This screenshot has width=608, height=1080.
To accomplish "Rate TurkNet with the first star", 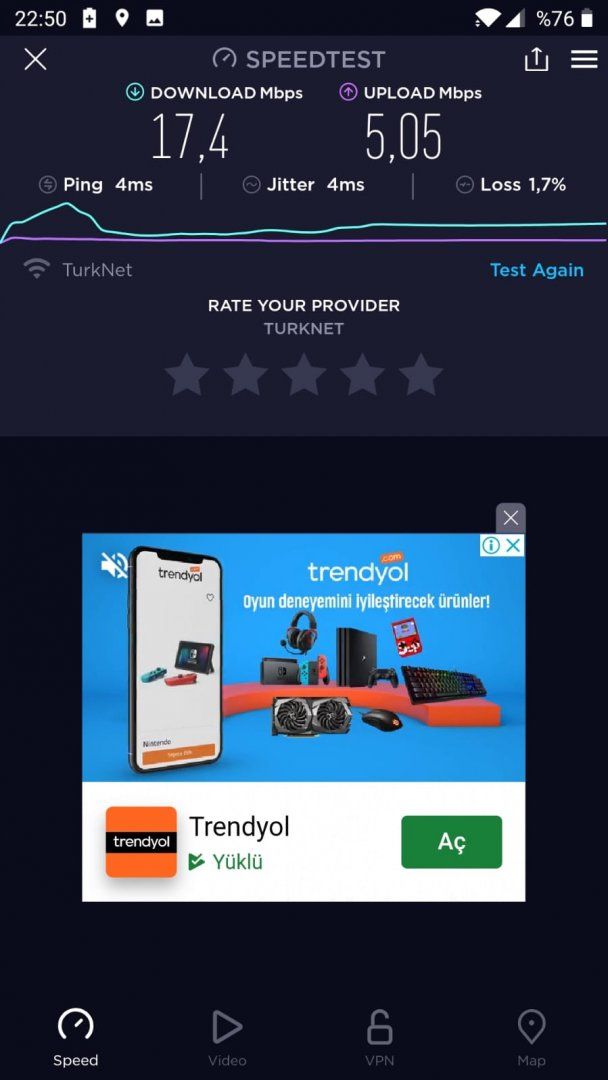I will click(x=187, y=375).
